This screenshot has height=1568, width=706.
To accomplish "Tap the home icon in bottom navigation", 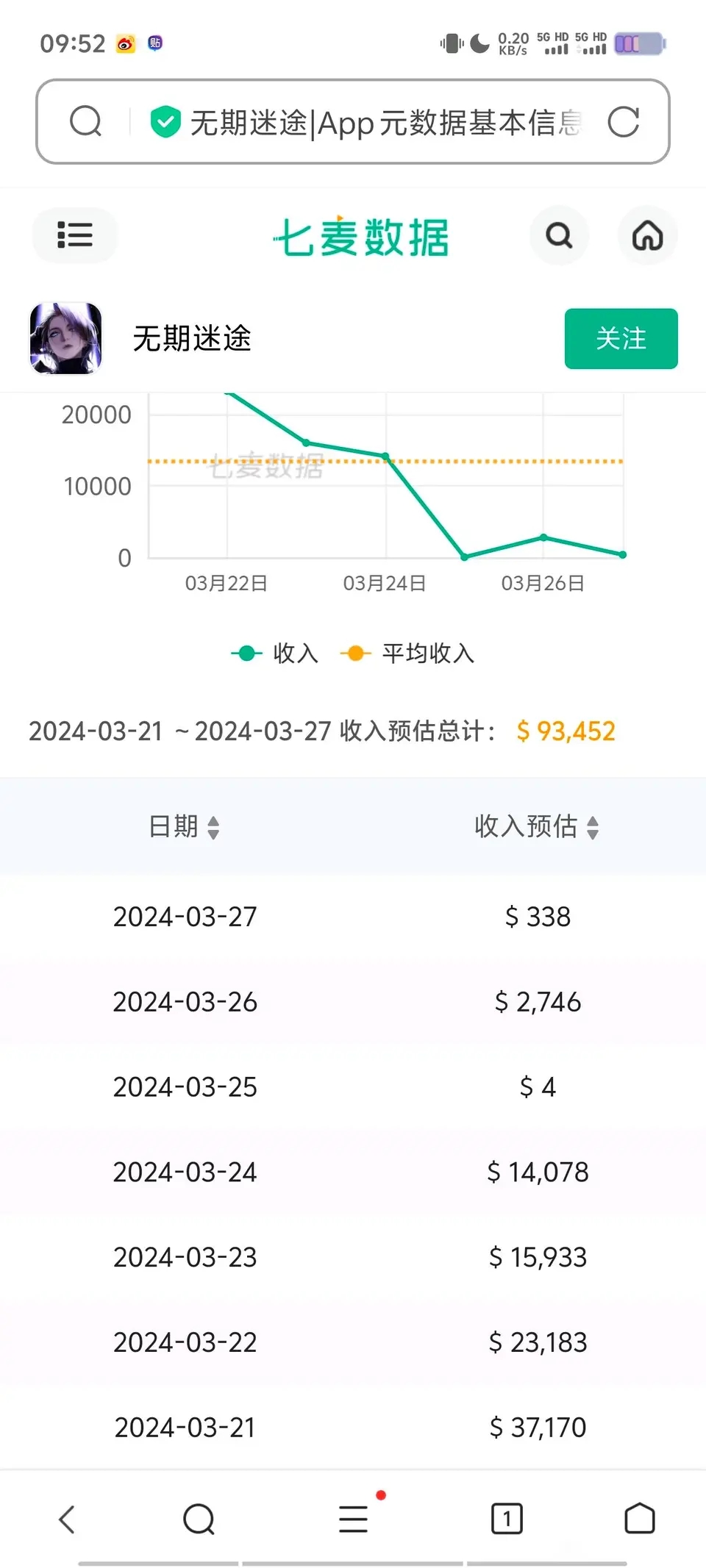I will click(x=639, y=1518).
